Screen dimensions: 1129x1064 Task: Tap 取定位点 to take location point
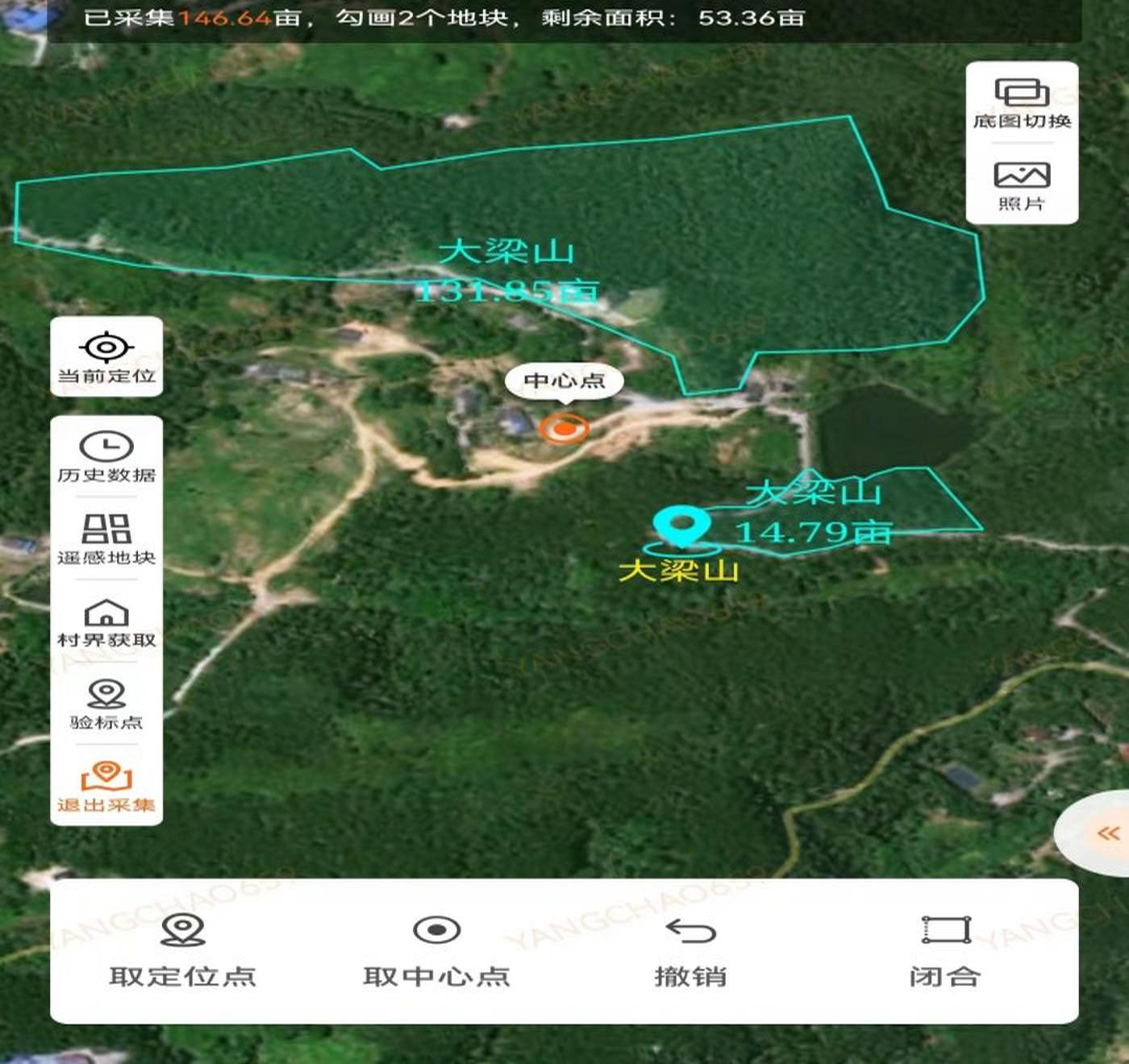tap(183, 951)
